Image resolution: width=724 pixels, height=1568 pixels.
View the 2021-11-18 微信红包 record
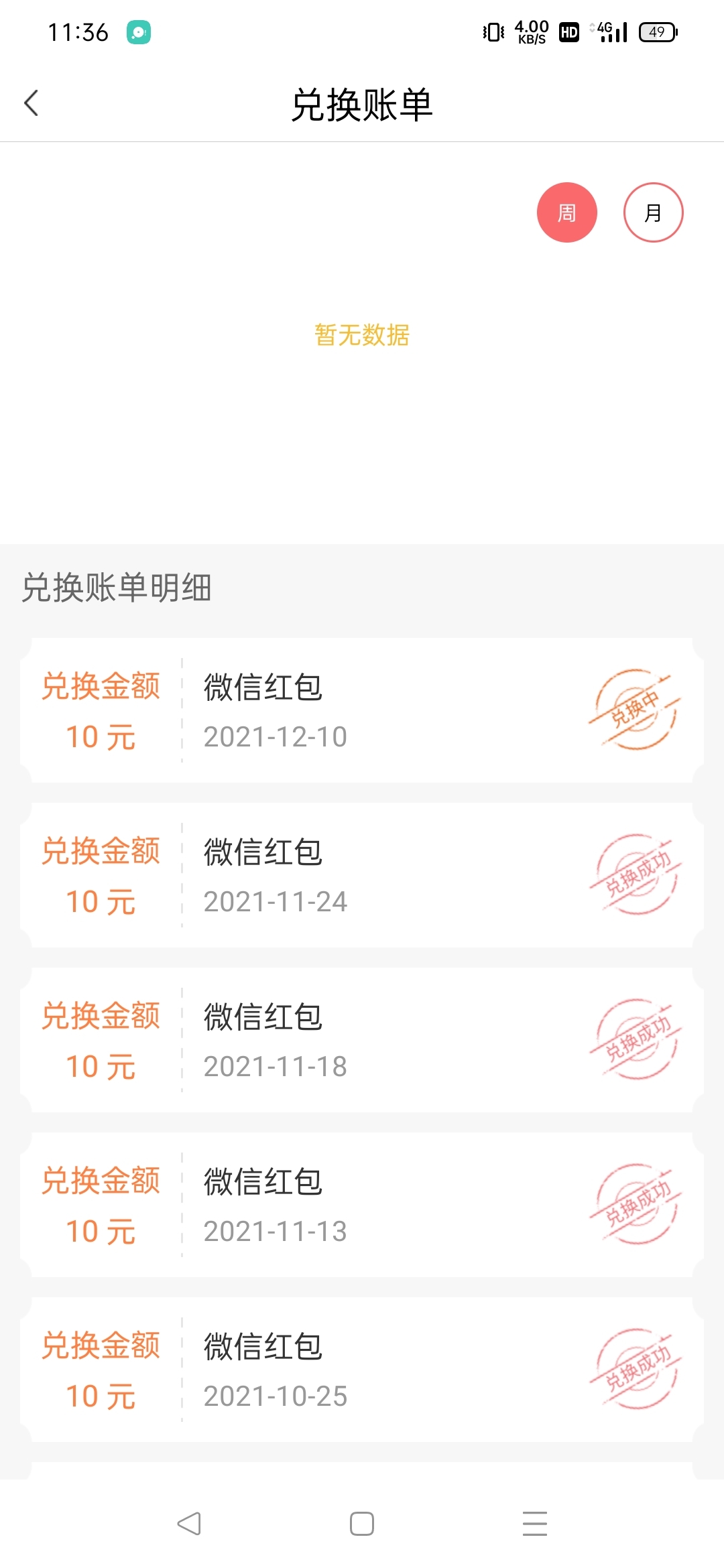[x=362, y=1040]
